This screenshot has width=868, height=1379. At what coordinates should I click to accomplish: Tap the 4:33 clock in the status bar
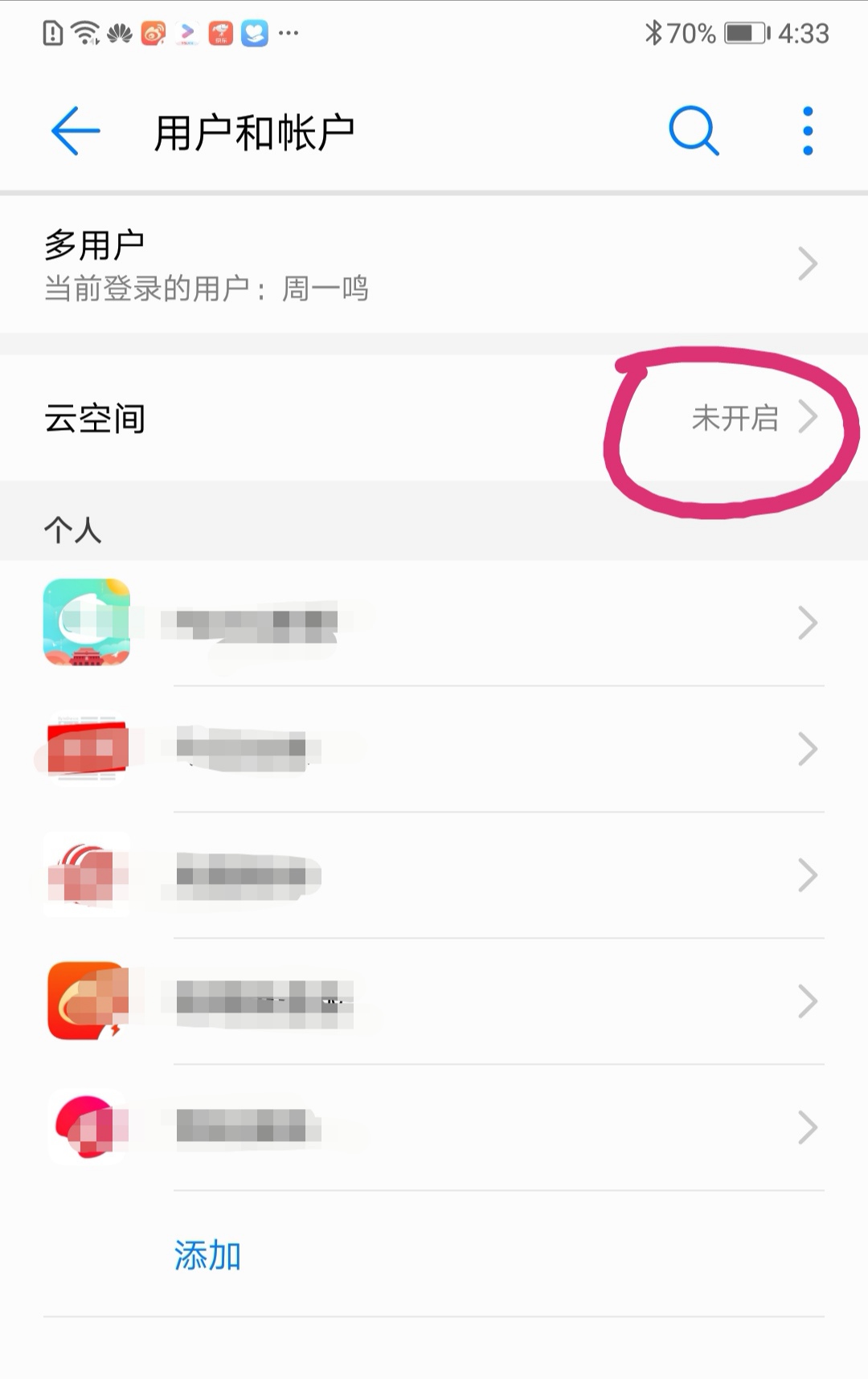coord(804,32)
